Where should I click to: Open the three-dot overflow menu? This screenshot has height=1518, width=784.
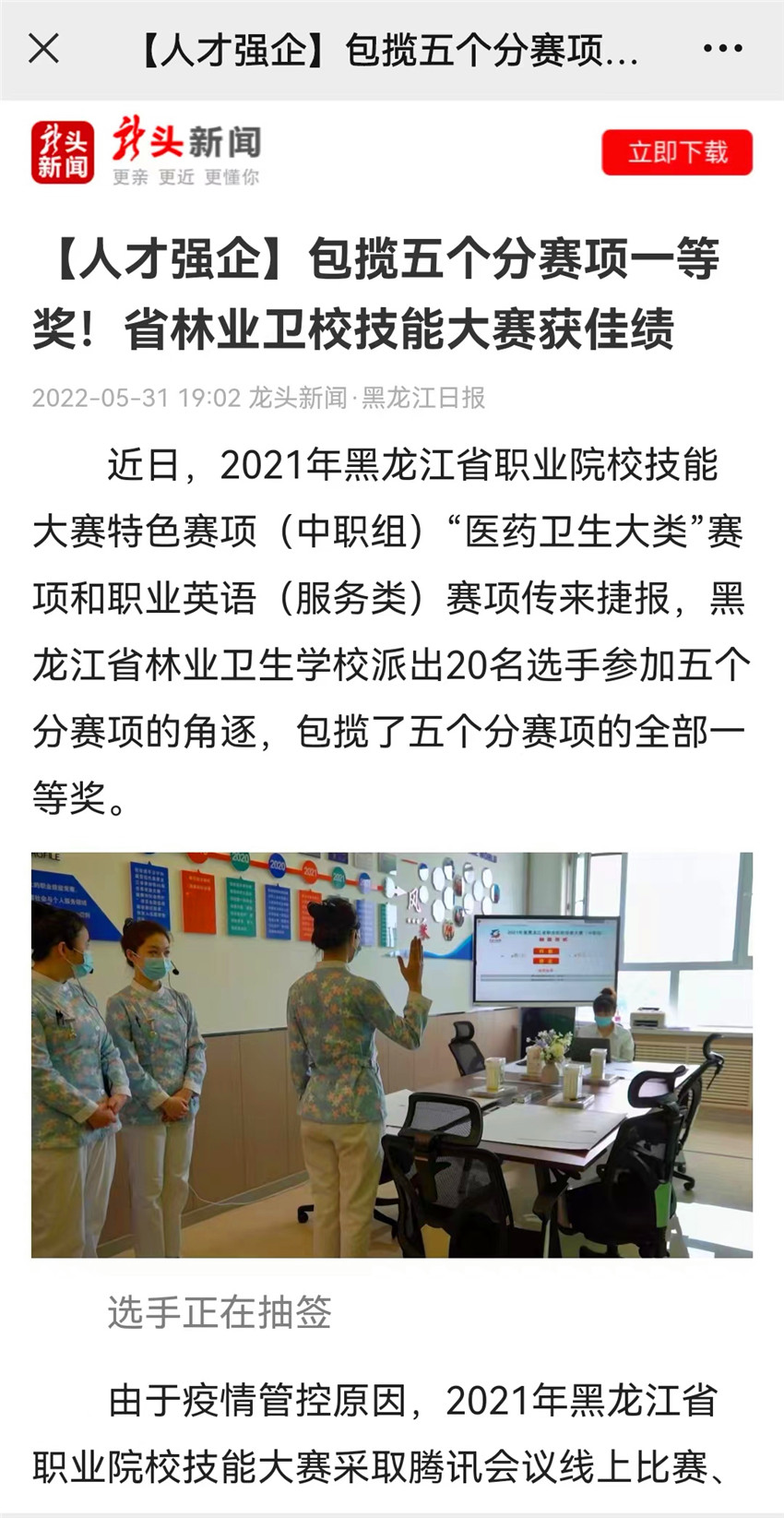tap(722, 48)
